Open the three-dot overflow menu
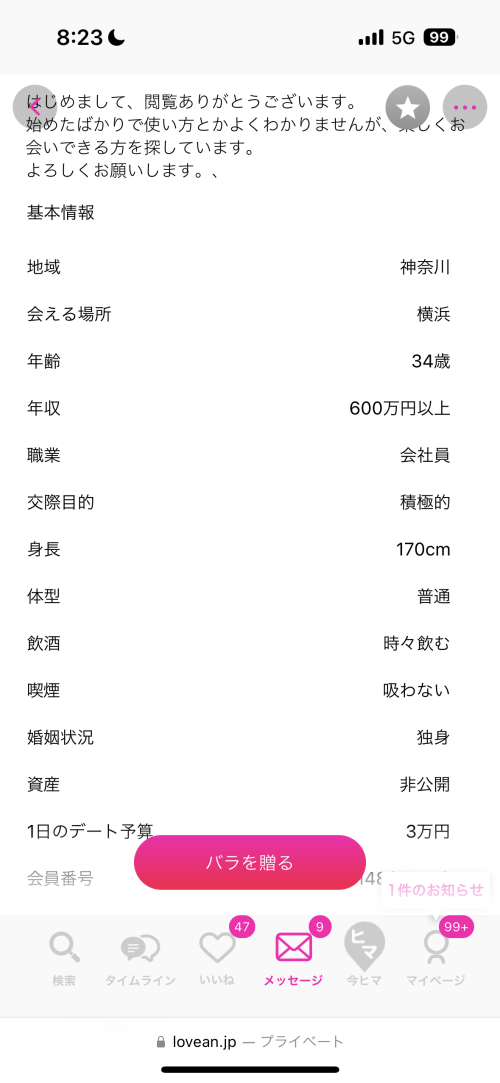This screenshot has height=1083, width=500. 465,108
